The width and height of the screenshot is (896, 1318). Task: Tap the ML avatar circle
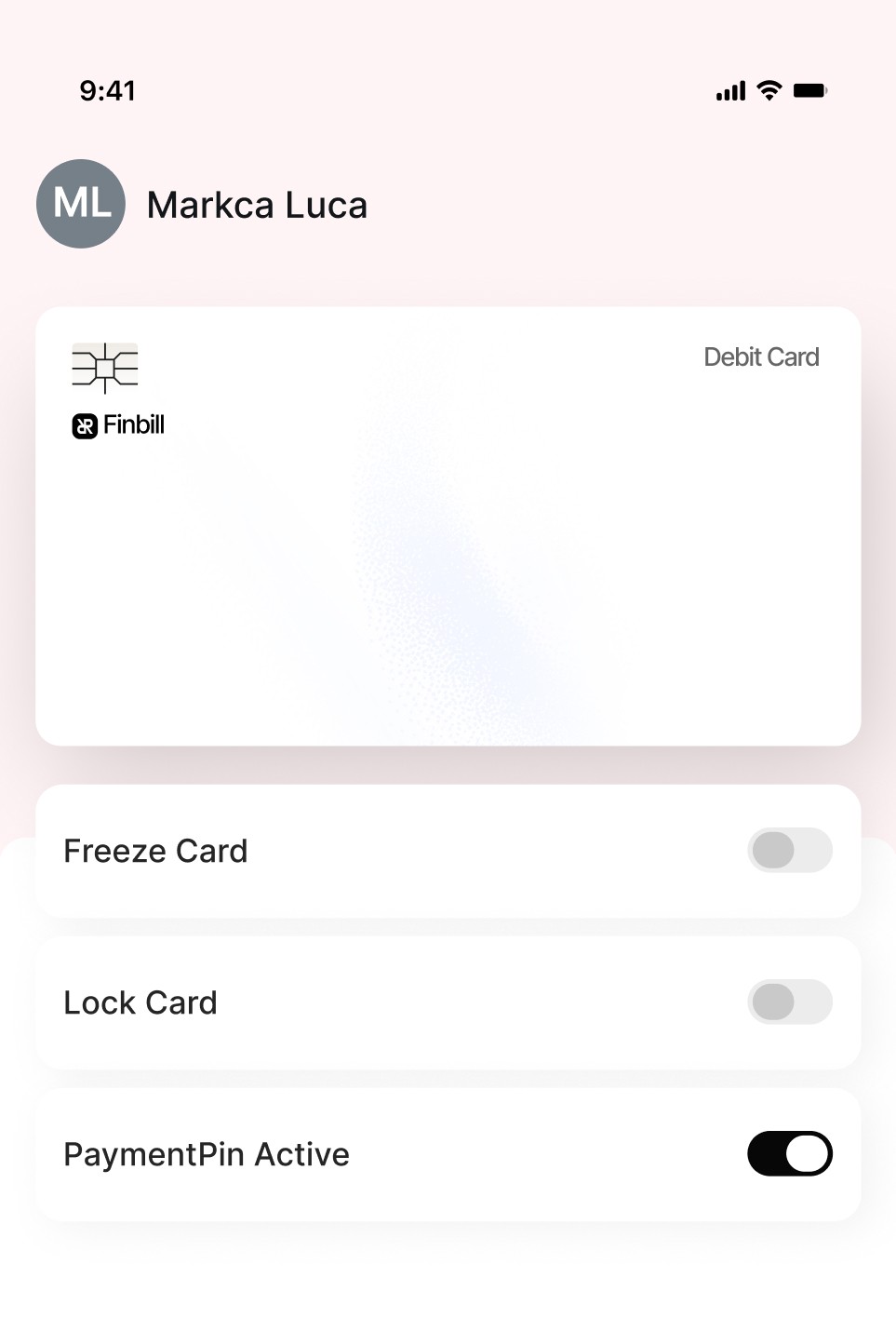(x=80, y=203)
